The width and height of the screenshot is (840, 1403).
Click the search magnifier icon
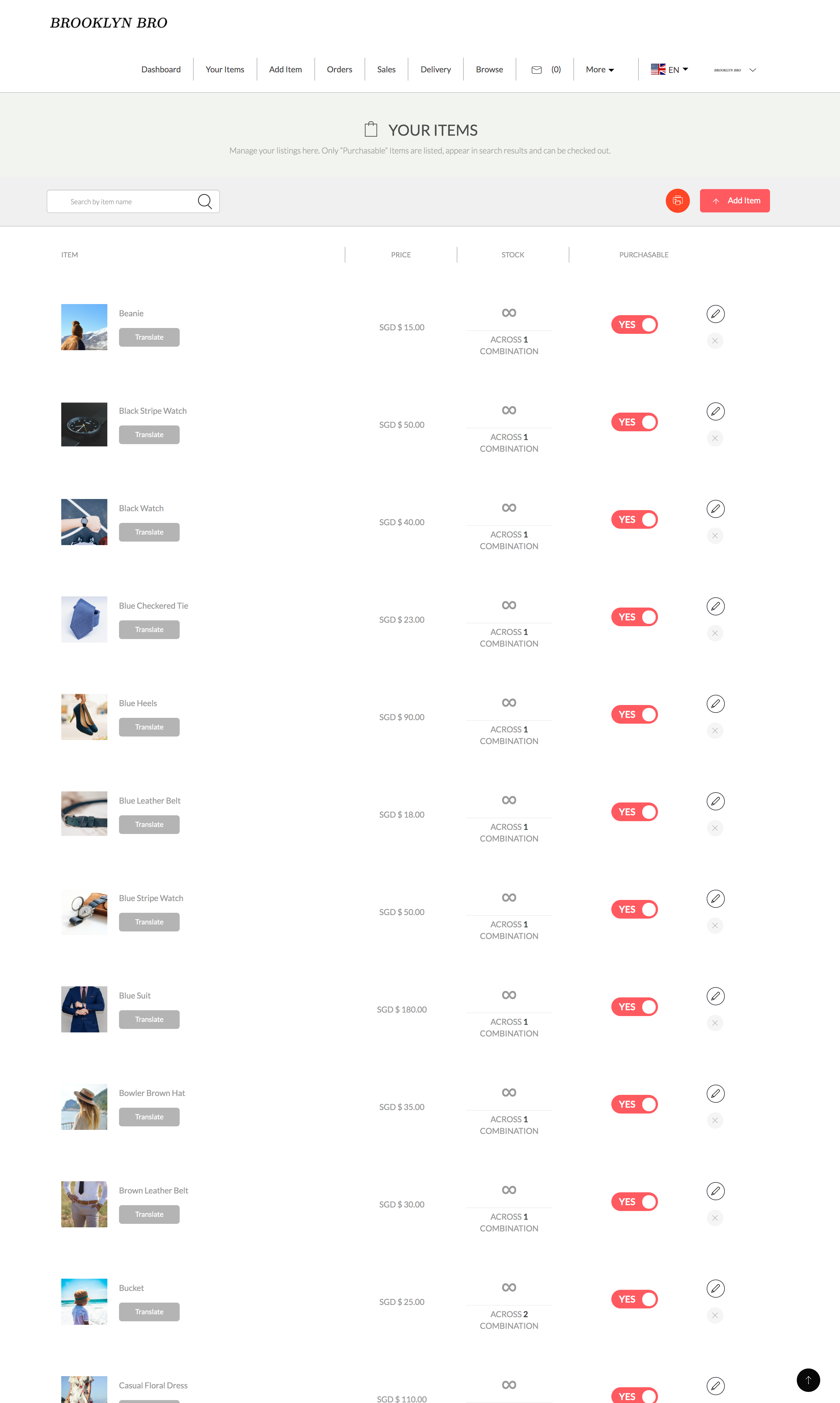(x=204, y=201)
